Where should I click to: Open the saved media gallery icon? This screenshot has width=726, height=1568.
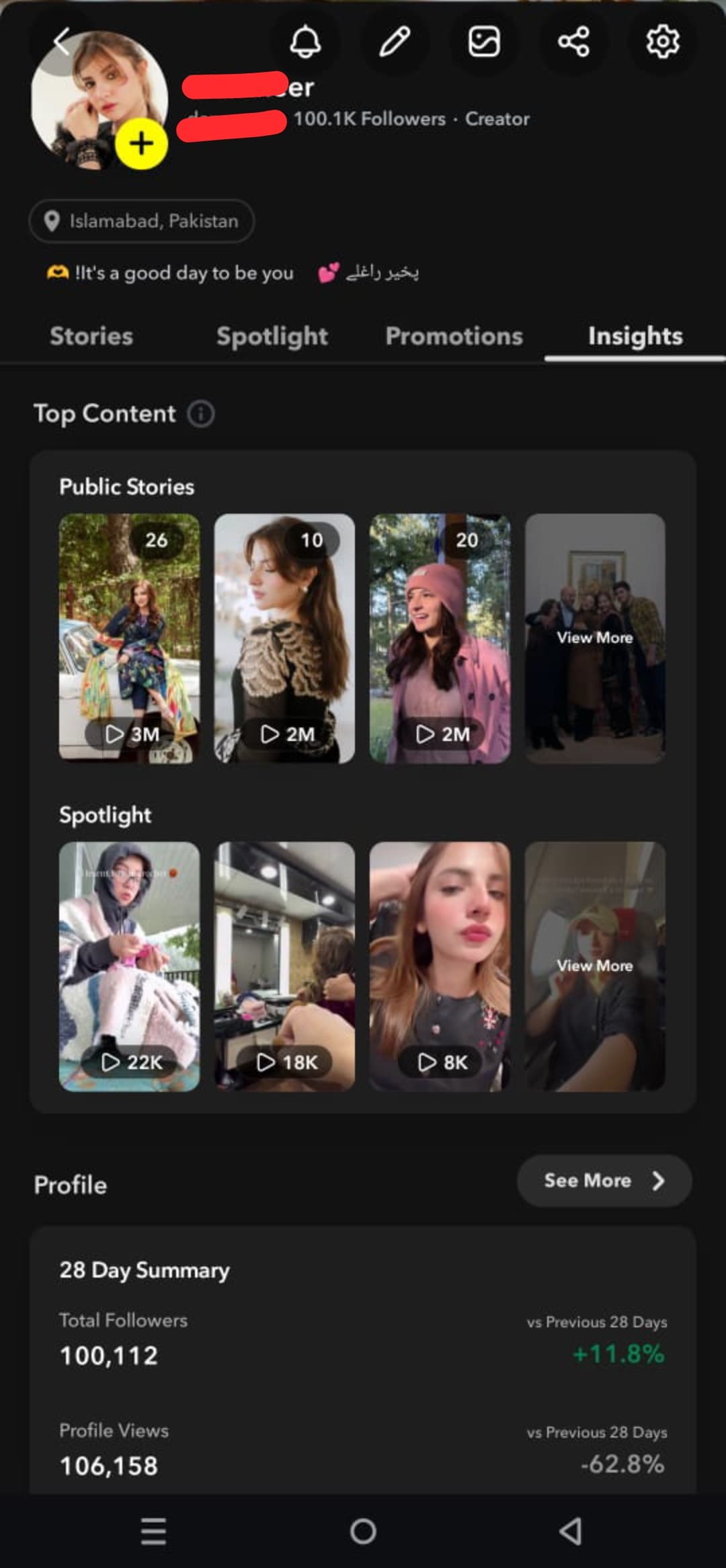(x=484, y=42)
